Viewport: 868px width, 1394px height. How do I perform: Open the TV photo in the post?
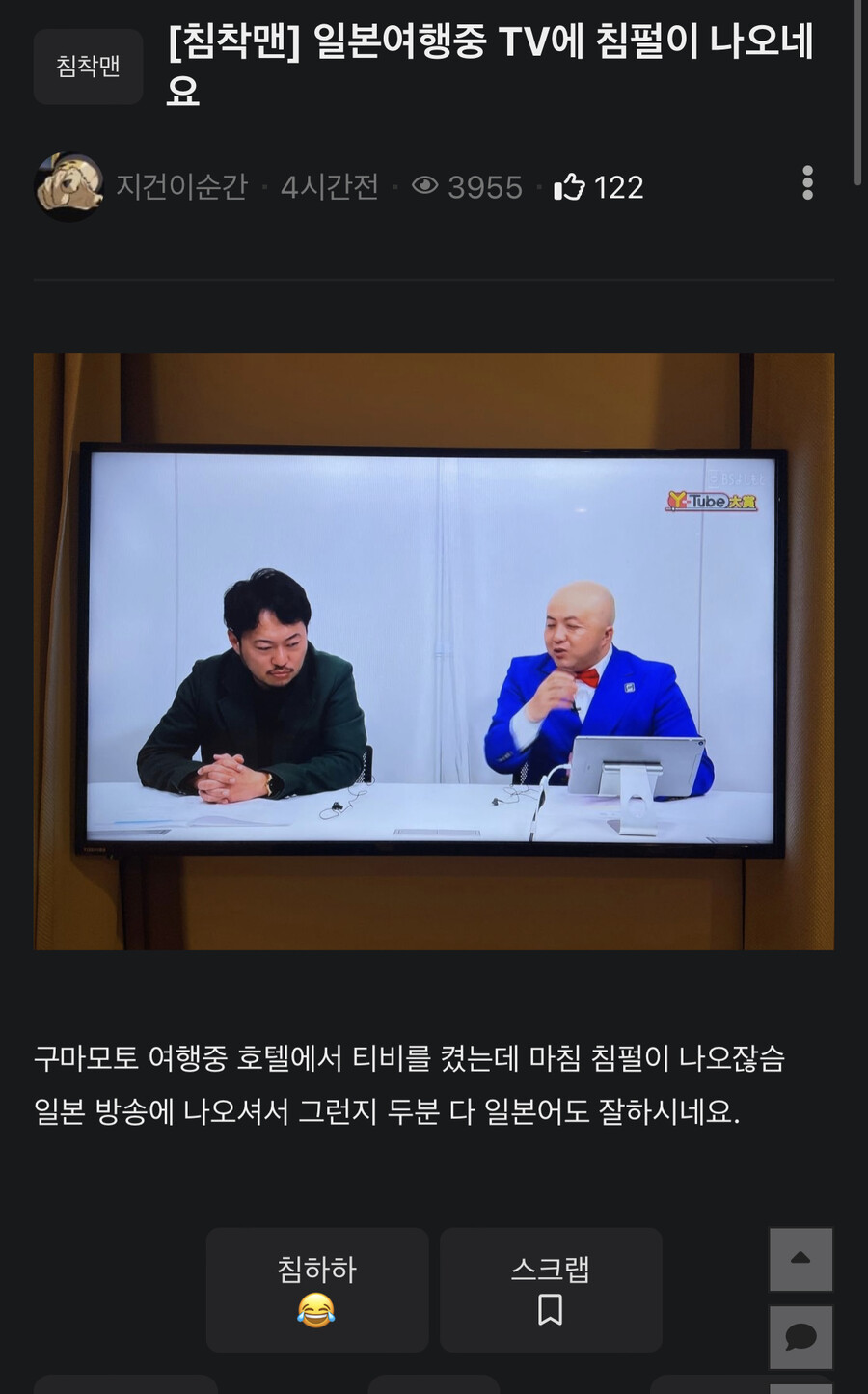pos(433,651)
